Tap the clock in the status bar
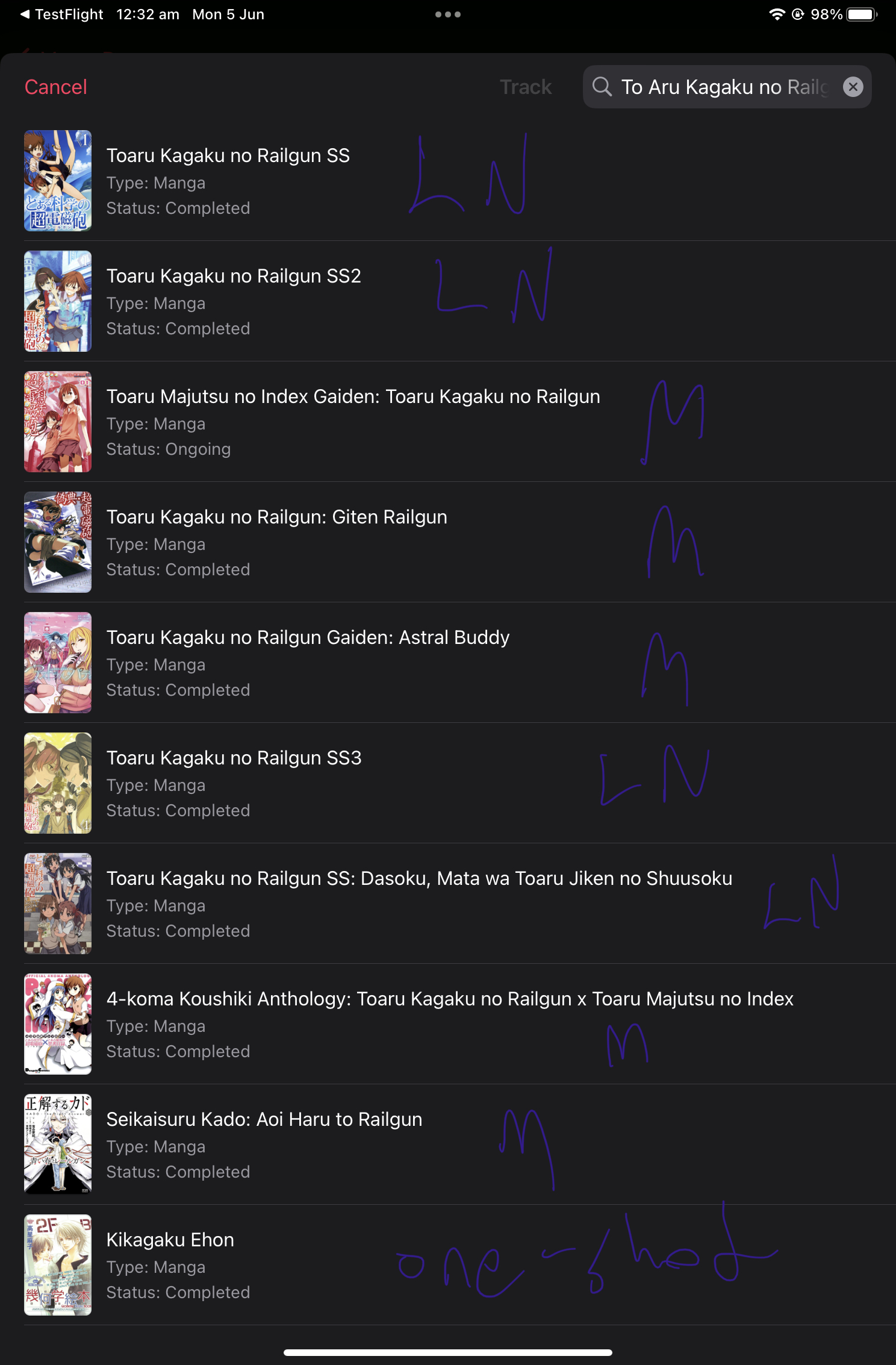 146,14
